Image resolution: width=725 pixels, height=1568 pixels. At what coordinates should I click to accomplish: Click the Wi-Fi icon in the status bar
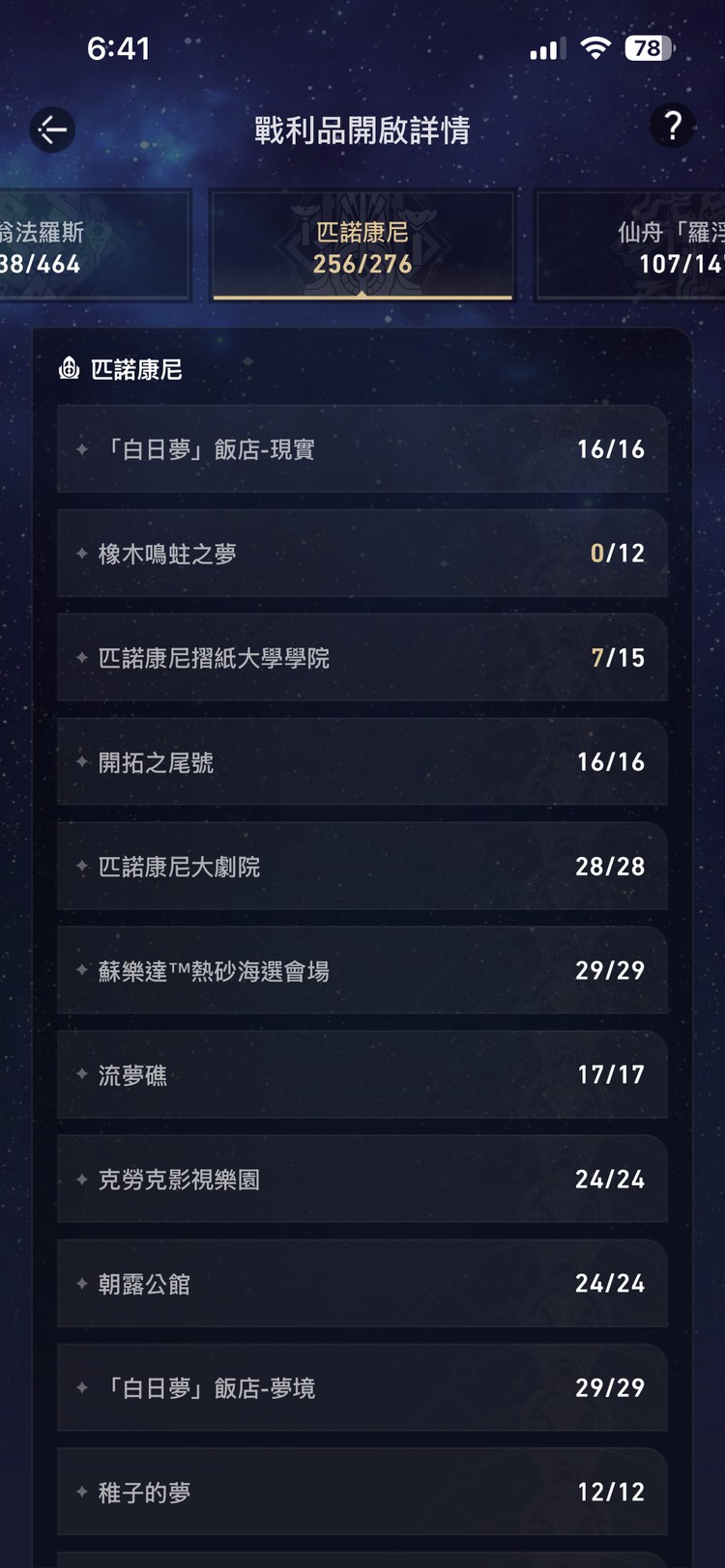click(594, 46)
